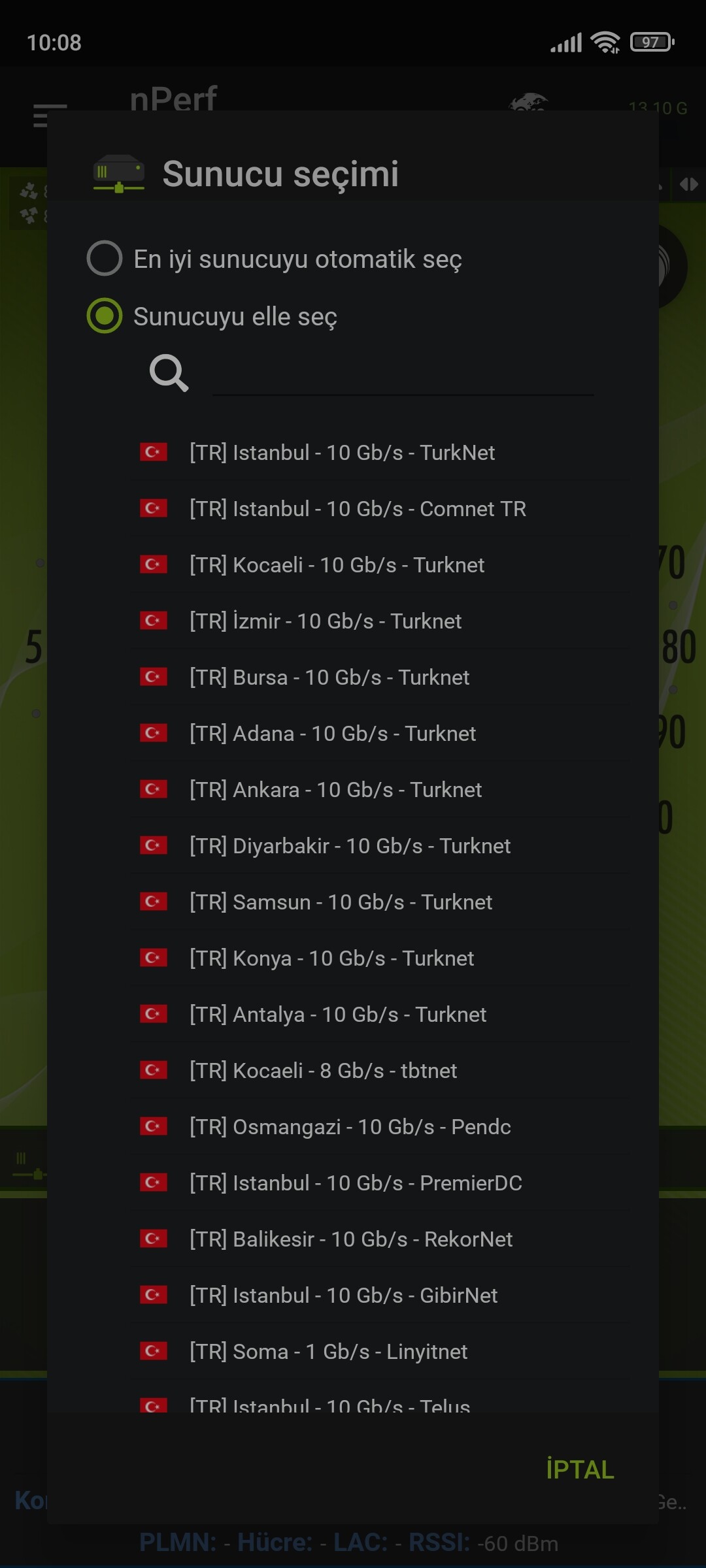Choose Konya 10 Gb/s Turknet server

(x=379, y=958)
